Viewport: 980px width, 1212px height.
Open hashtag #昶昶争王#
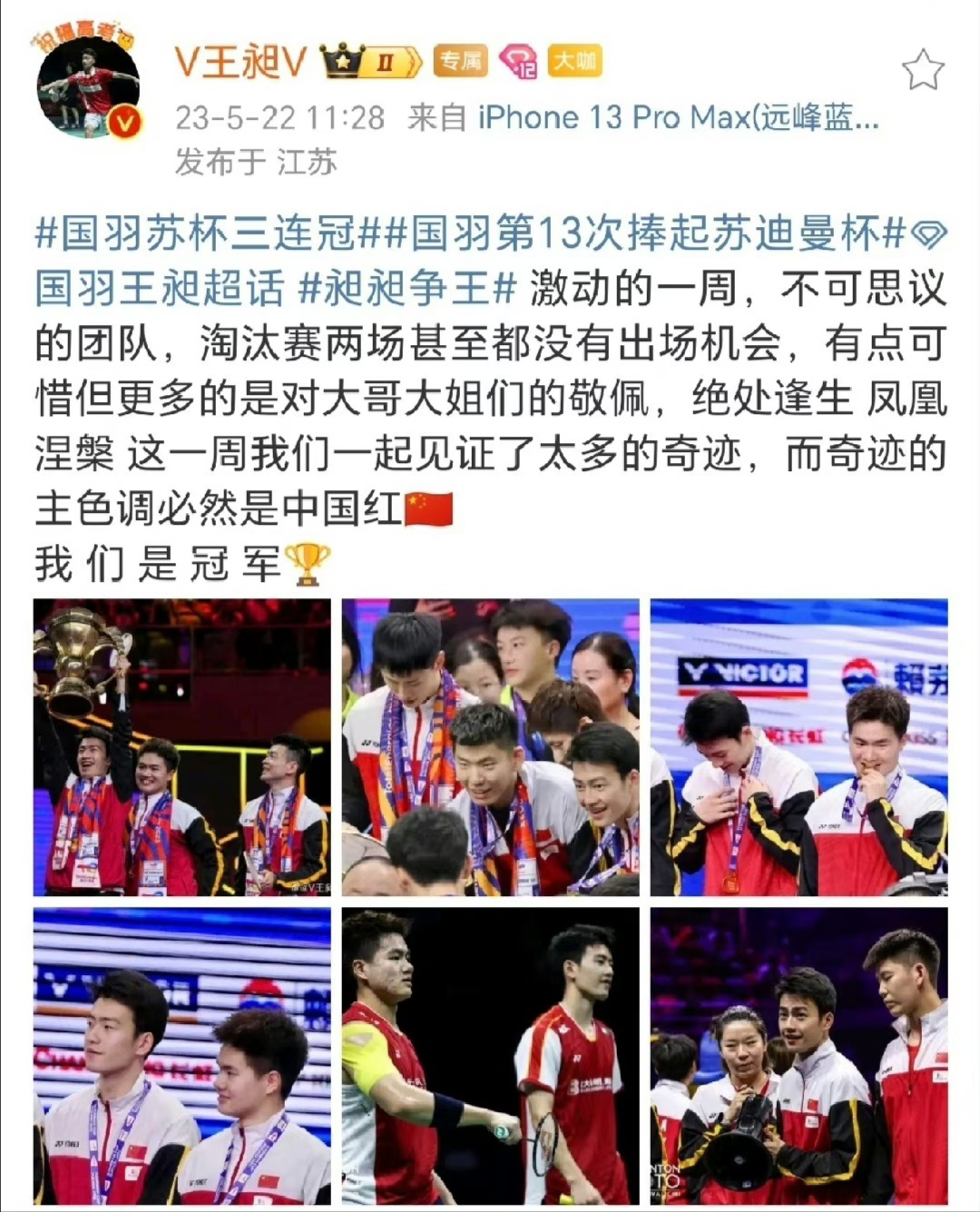coord(407,289)
